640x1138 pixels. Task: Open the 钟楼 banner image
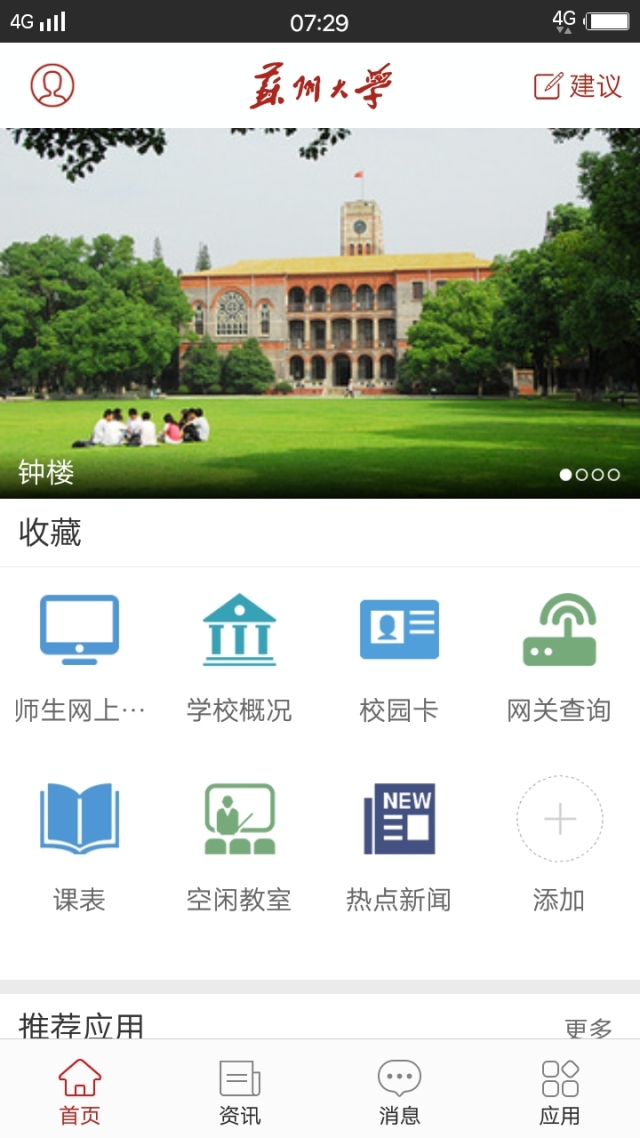[320, 312]
